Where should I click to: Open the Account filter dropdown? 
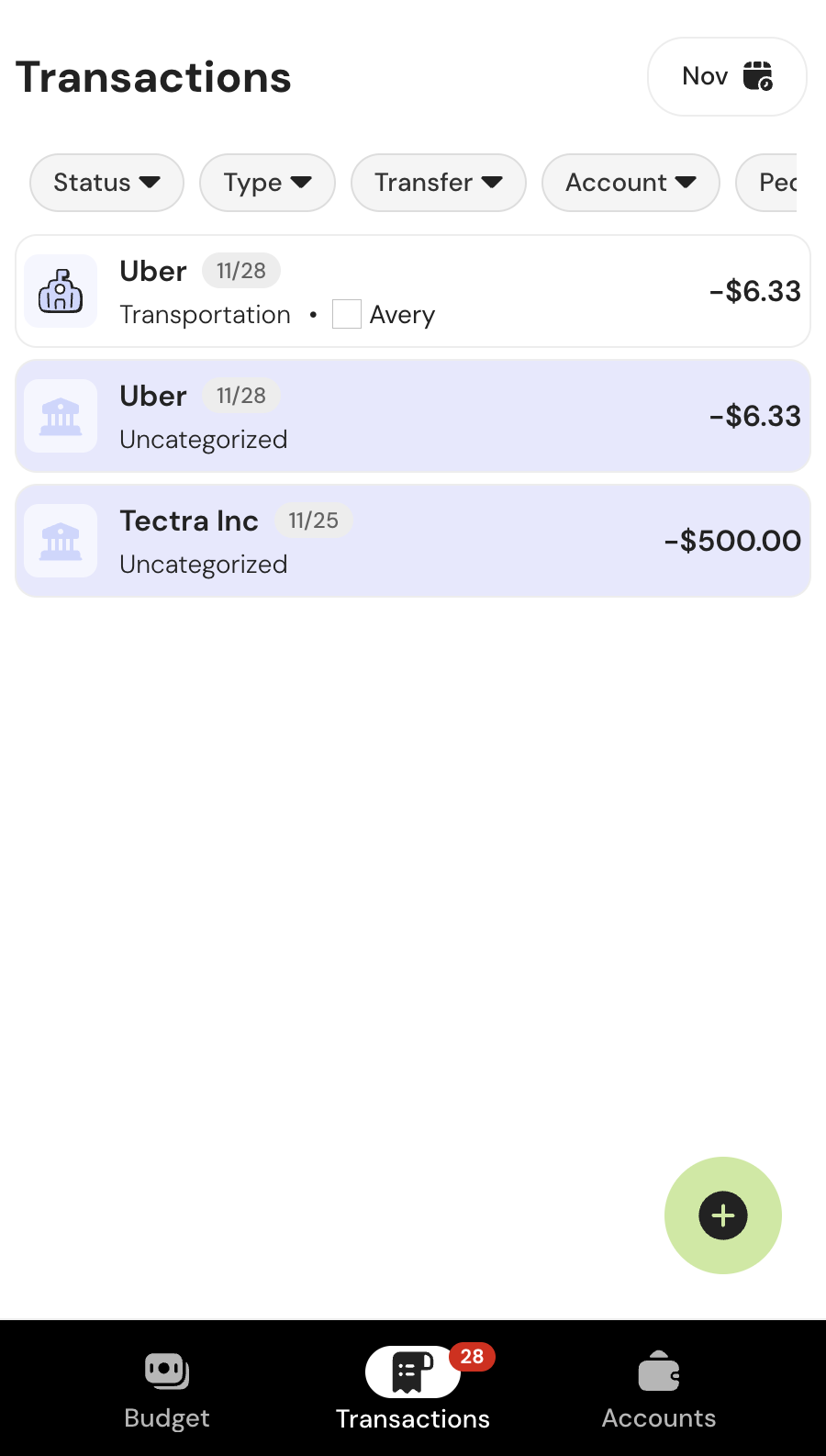631,183
